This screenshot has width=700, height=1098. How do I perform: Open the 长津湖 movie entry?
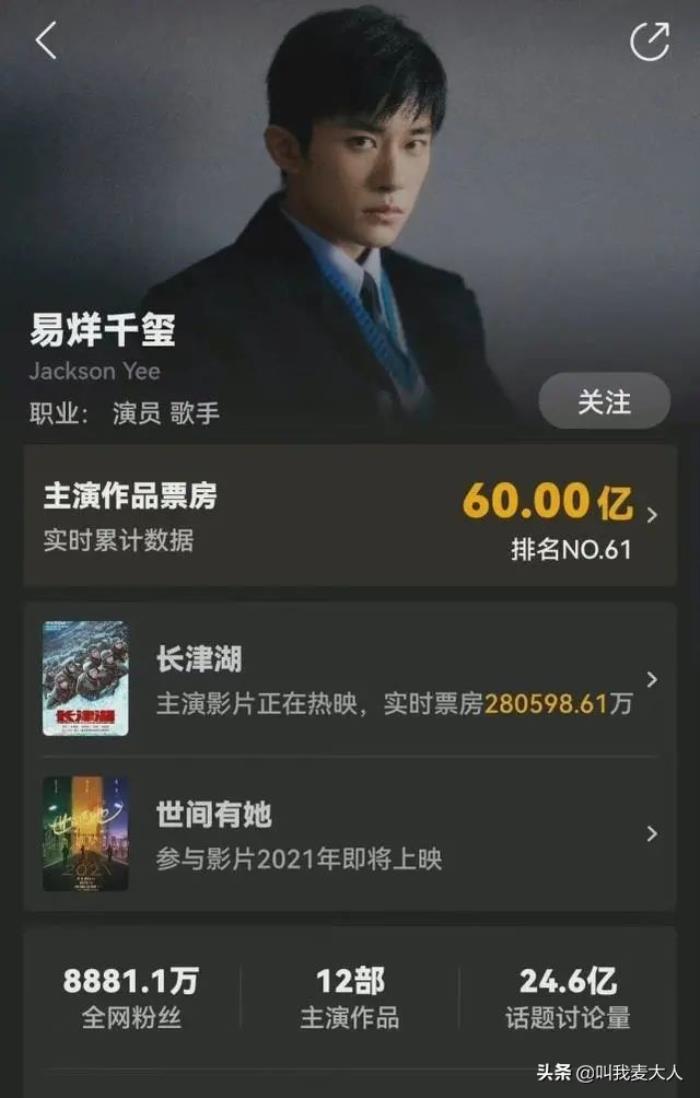350,679
